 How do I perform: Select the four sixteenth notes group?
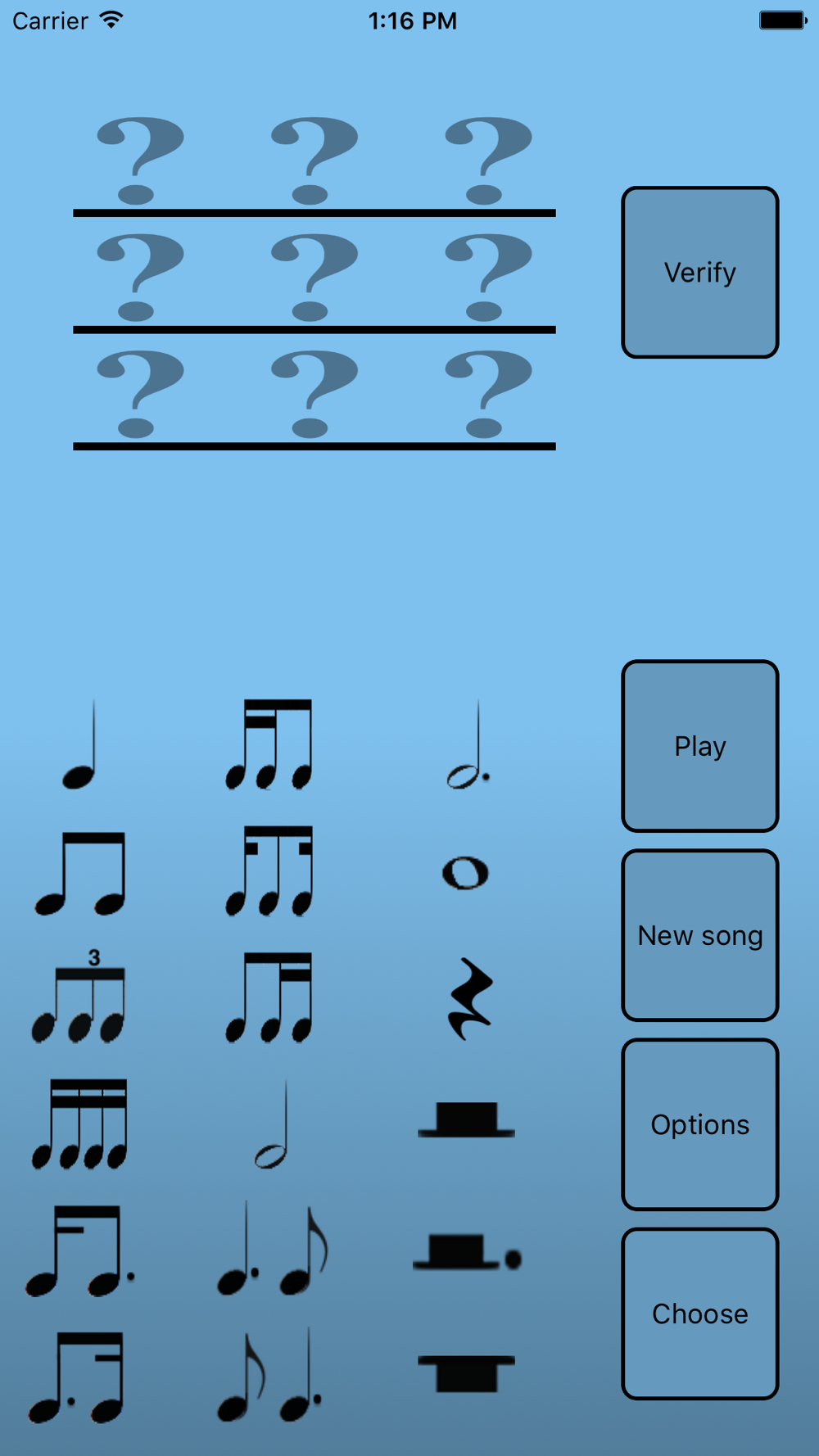pyautogui.click(x=79, y=1124)
